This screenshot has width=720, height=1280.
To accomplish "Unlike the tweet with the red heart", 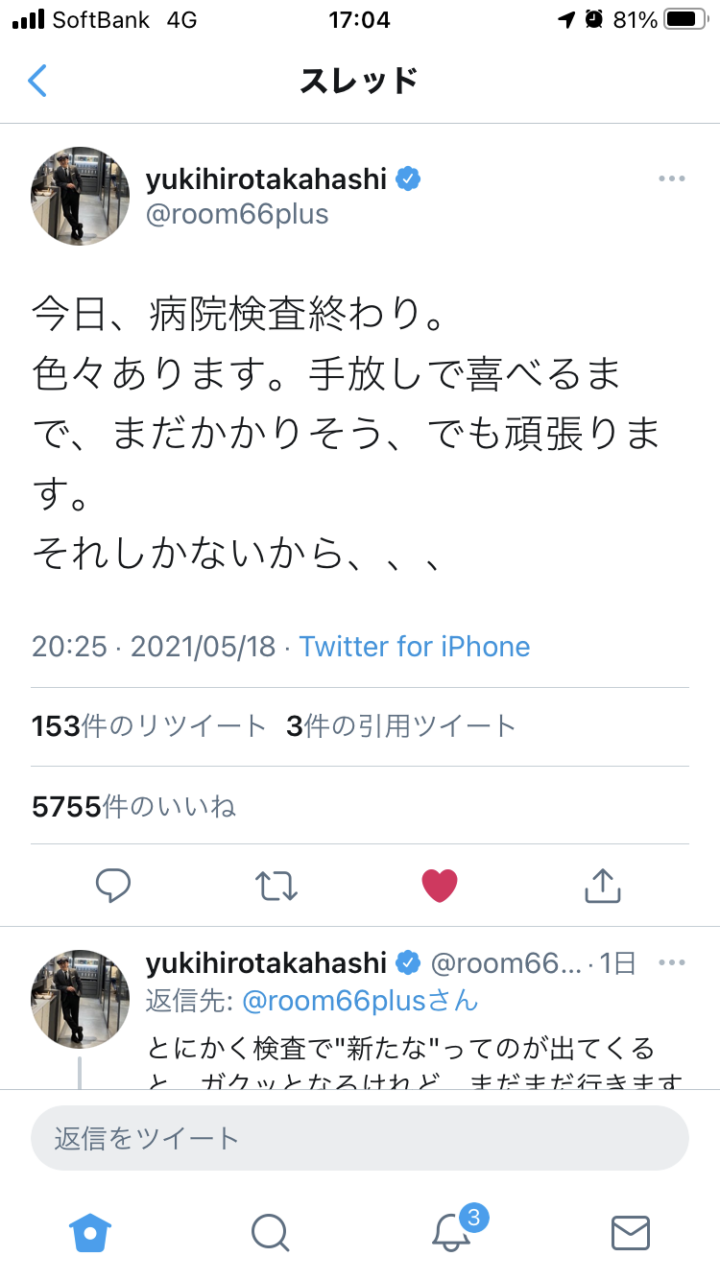I will click(439, 885).
